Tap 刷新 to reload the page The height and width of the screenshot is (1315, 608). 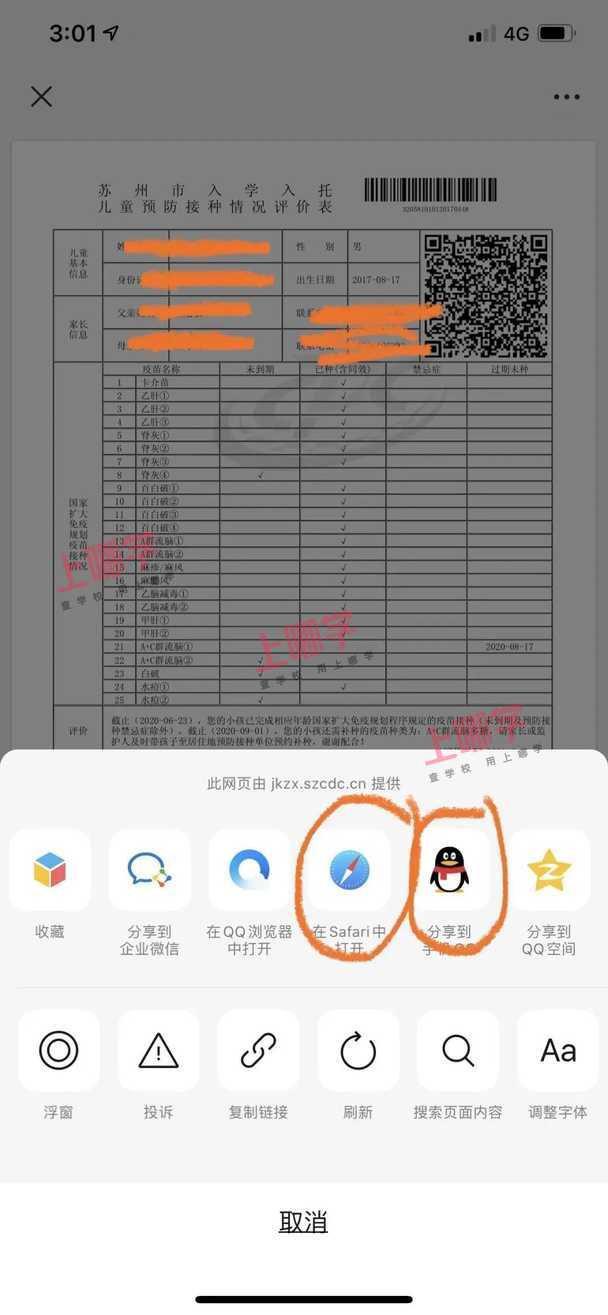[x=358, y=1050]
